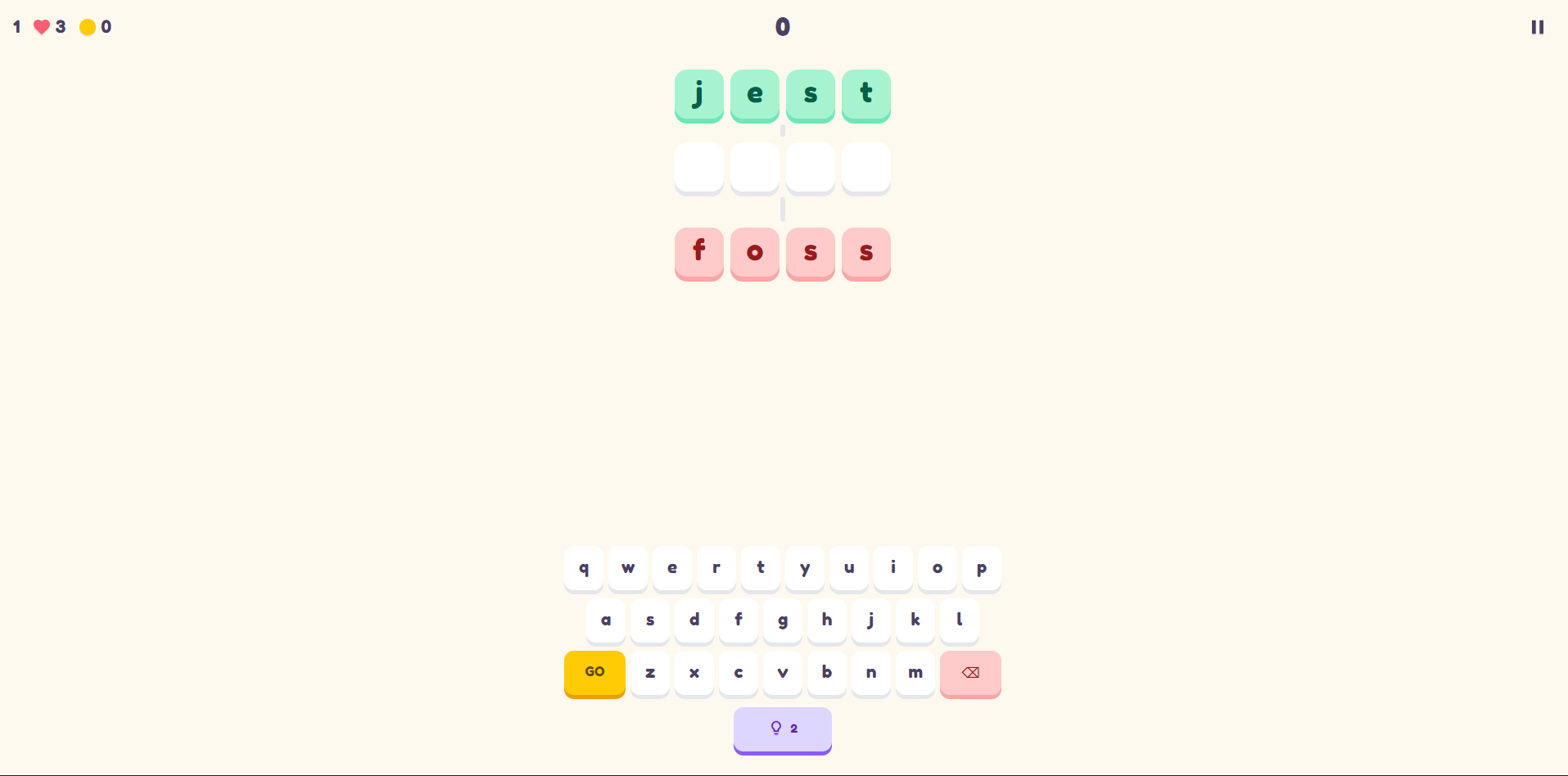Pause the game
This screenshot has height=776, width=1568.
pos(1537,27)
